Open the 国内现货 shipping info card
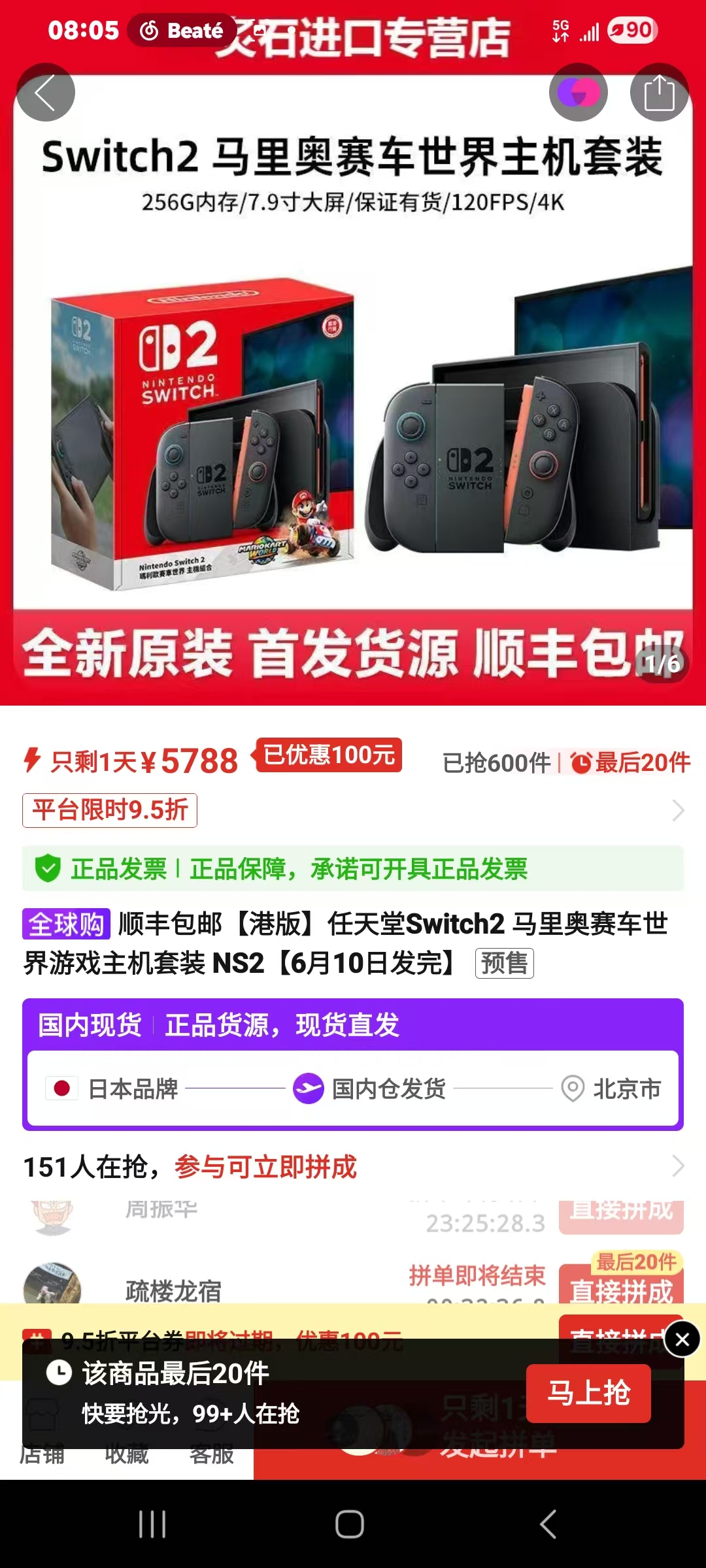 [353, 1065]
